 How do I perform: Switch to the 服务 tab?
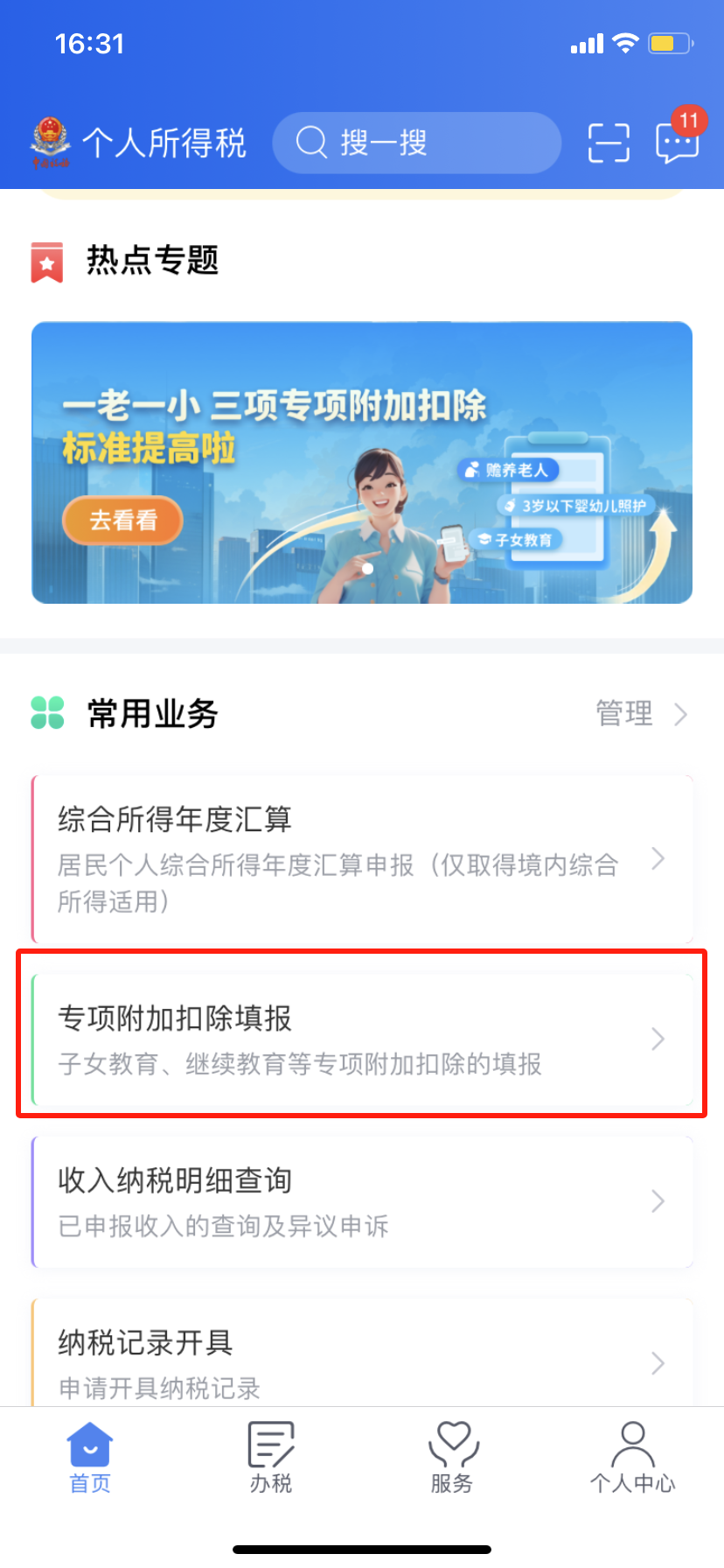coord(452,1458)
